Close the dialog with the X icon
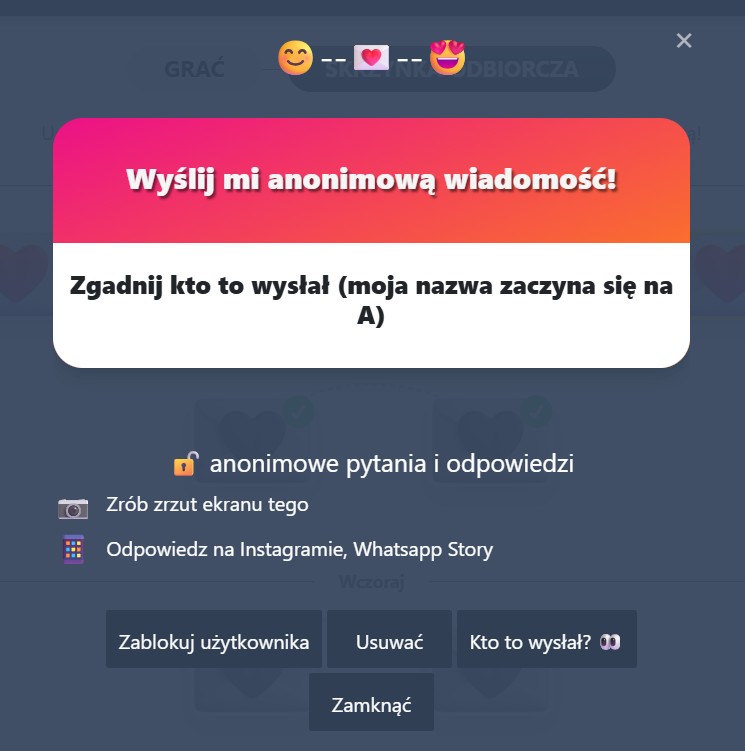Screen dimensions: 745x751 point(684,41)
